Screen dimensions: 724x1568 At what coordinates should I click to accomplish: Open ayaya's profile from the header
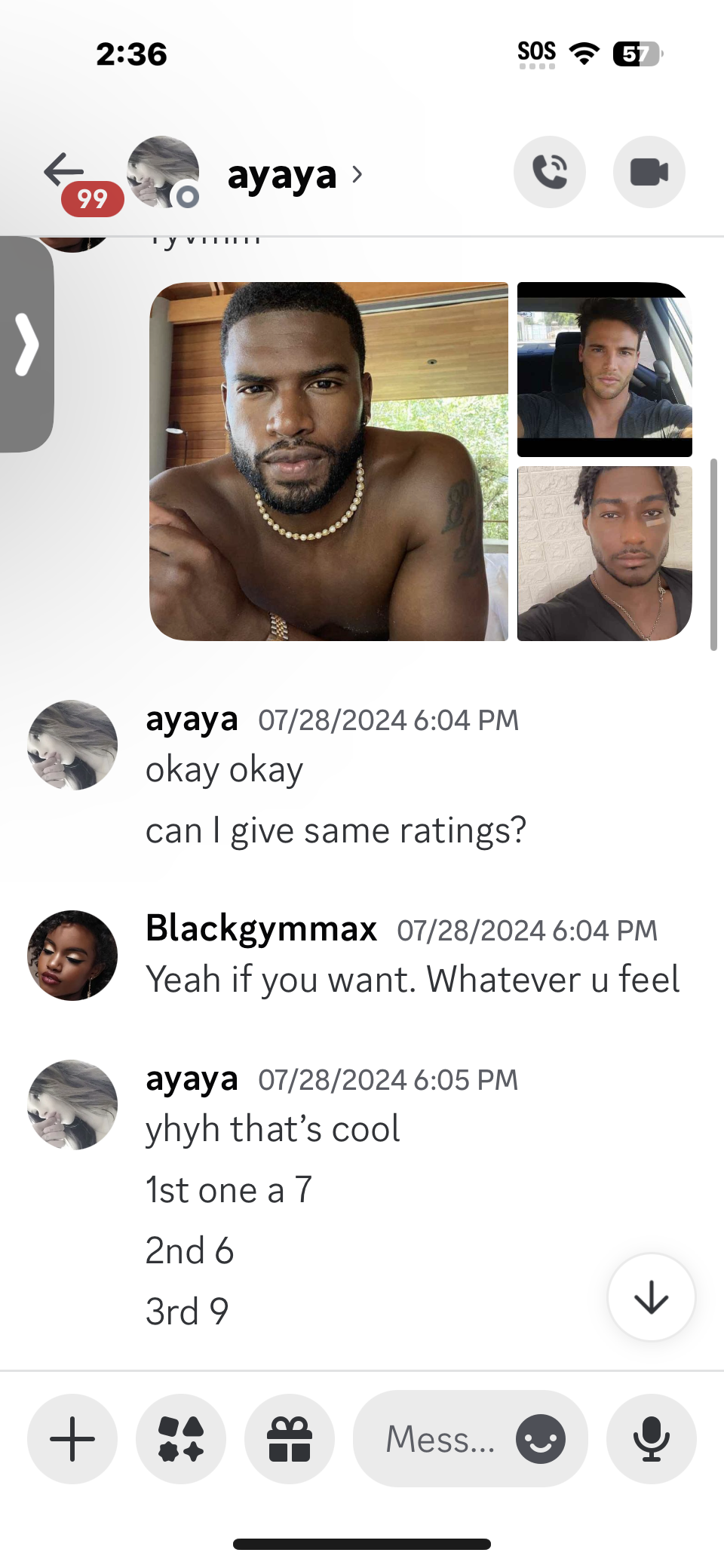point(282,175)
